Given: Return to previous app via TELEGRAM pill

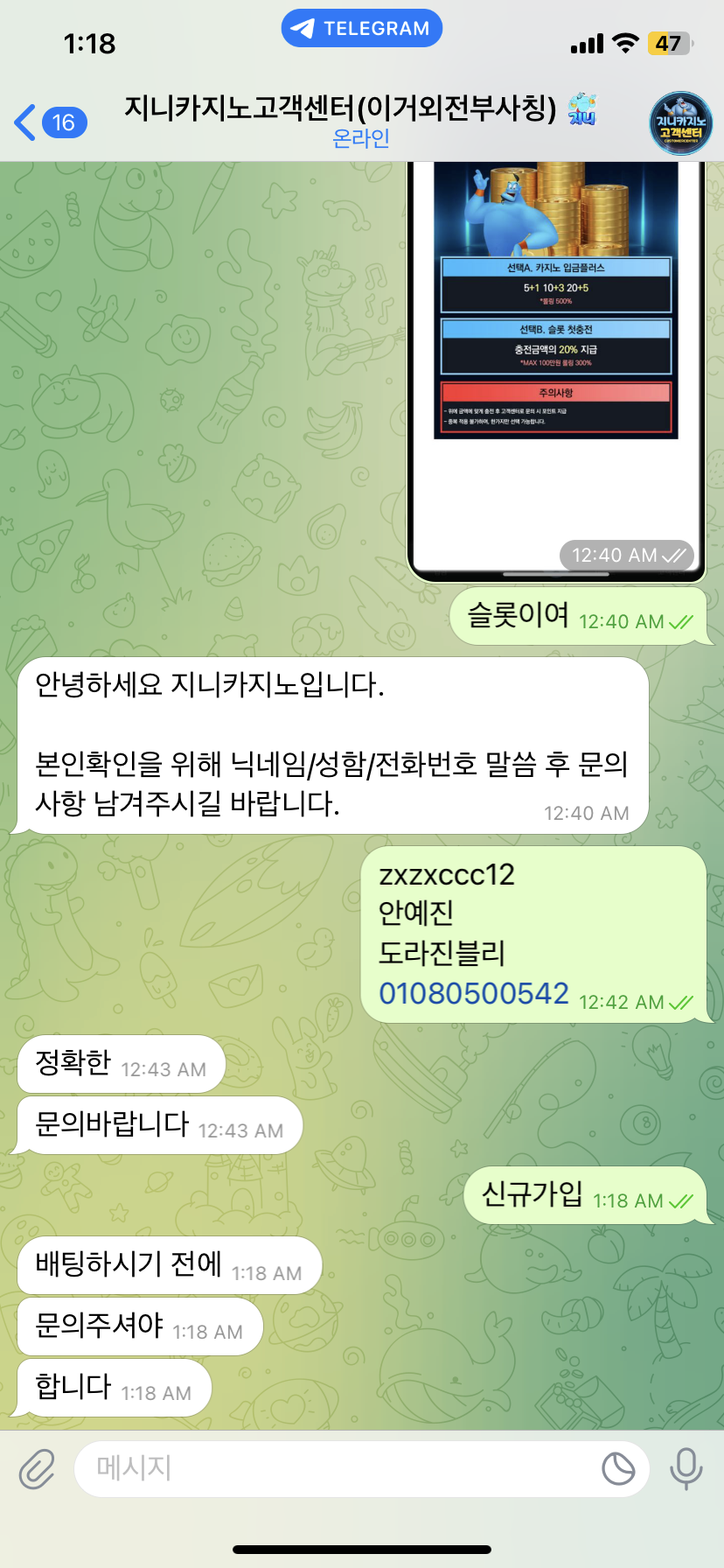Looking at the screenshot, I should tap(362, 29).
